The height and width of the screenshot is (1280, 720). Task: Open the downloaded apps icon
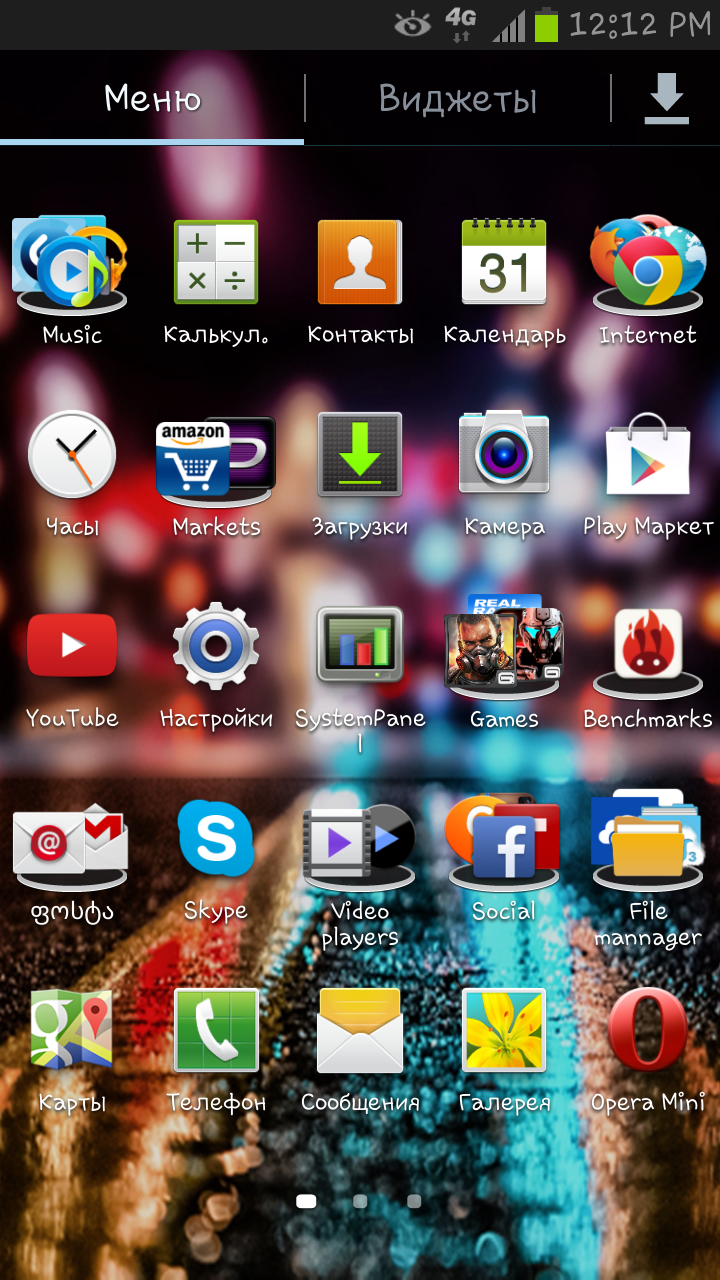(666, 99)
